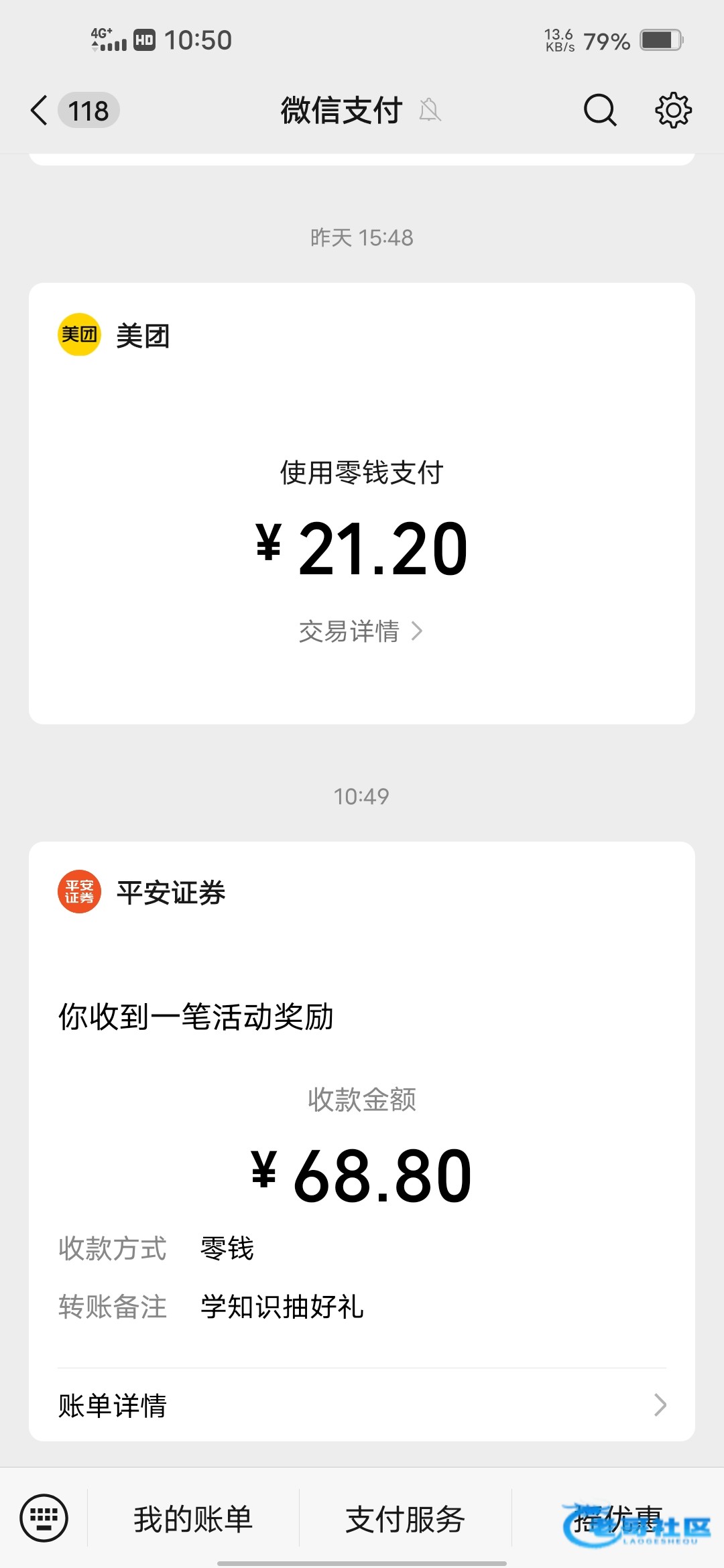Open the 支付服务 menu
This screenshot has width=724, height=1568.
tap(405, 1518)
